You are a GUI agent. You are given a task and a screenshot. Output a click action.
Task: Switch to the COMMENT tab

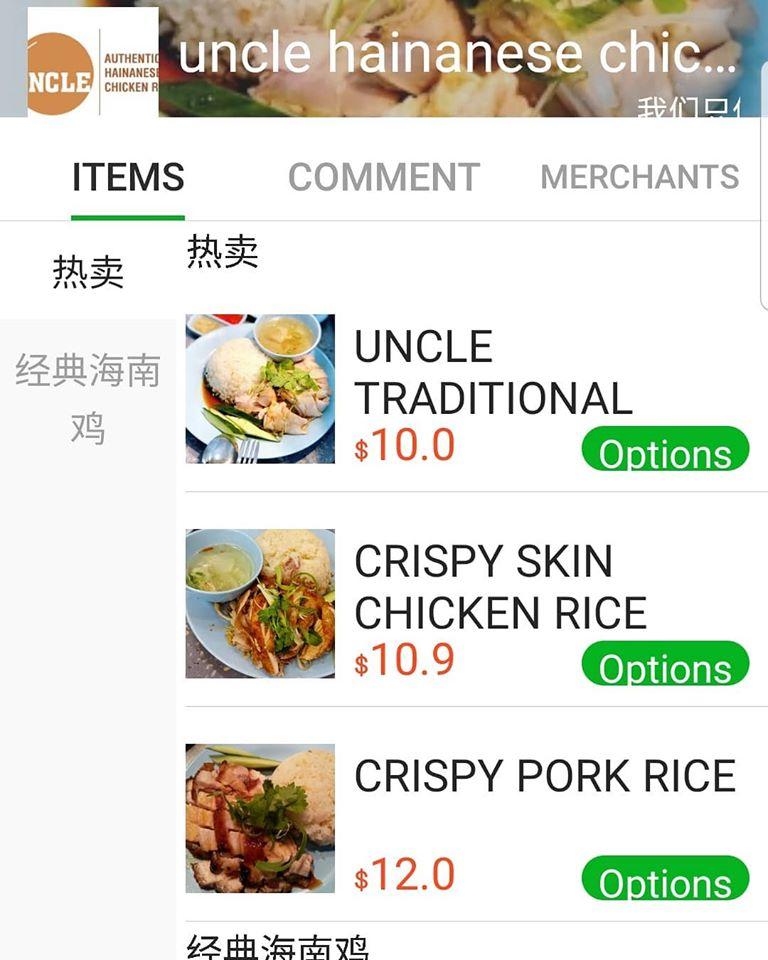383,177
